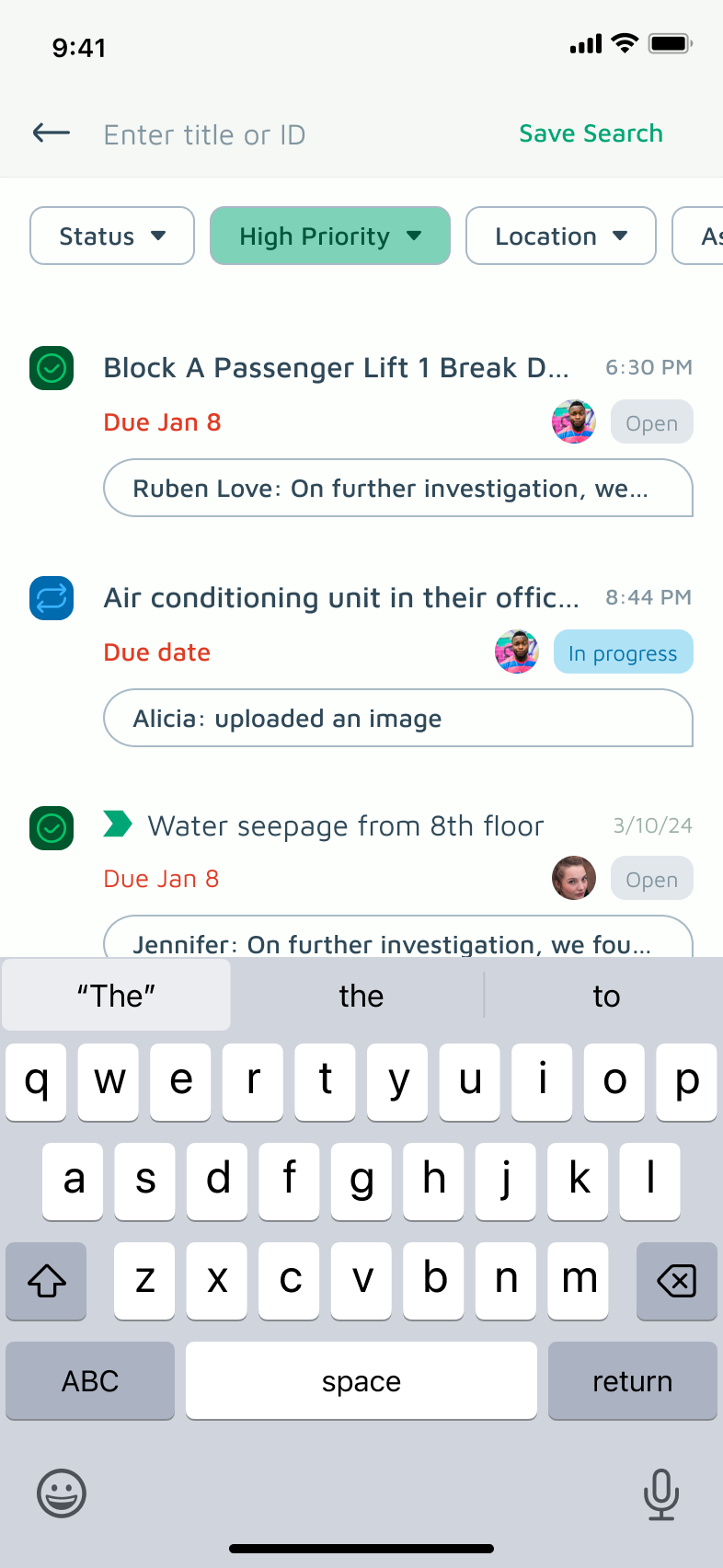Image resolution: width=723 pixels, height=1568 pixels.
Task: Expand the High Priority filter
Action: (330, 236)
